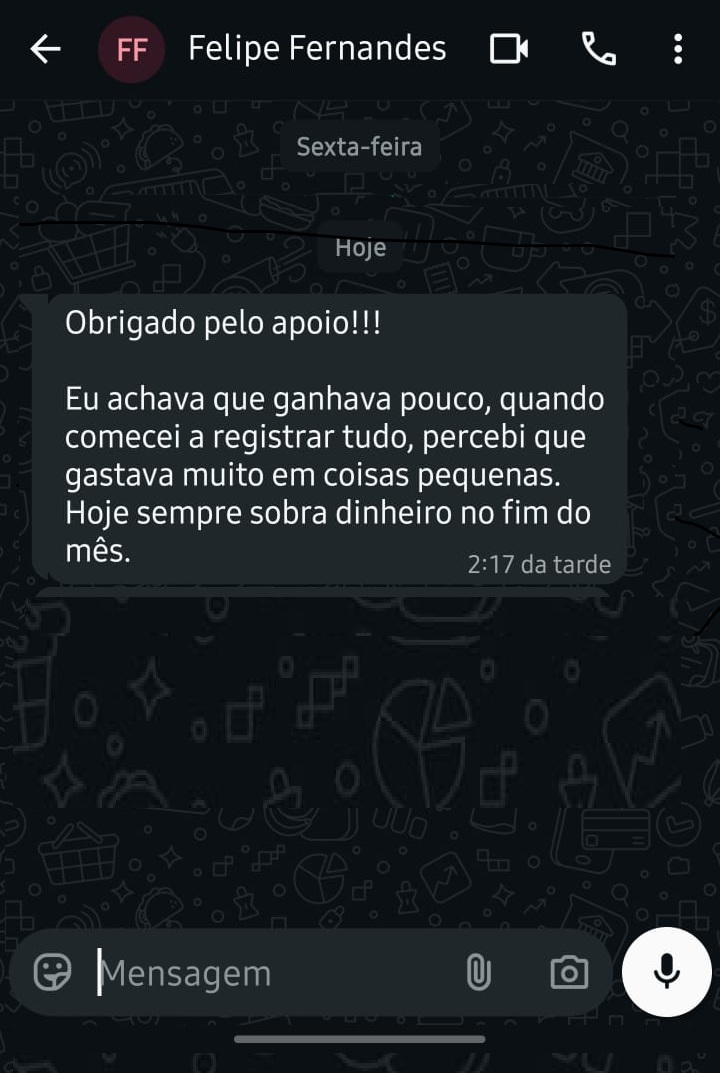This screenshot has width=720, height=1073.
Task: Start a voice call with Felipe Fernandes
Action: [597, 48]
